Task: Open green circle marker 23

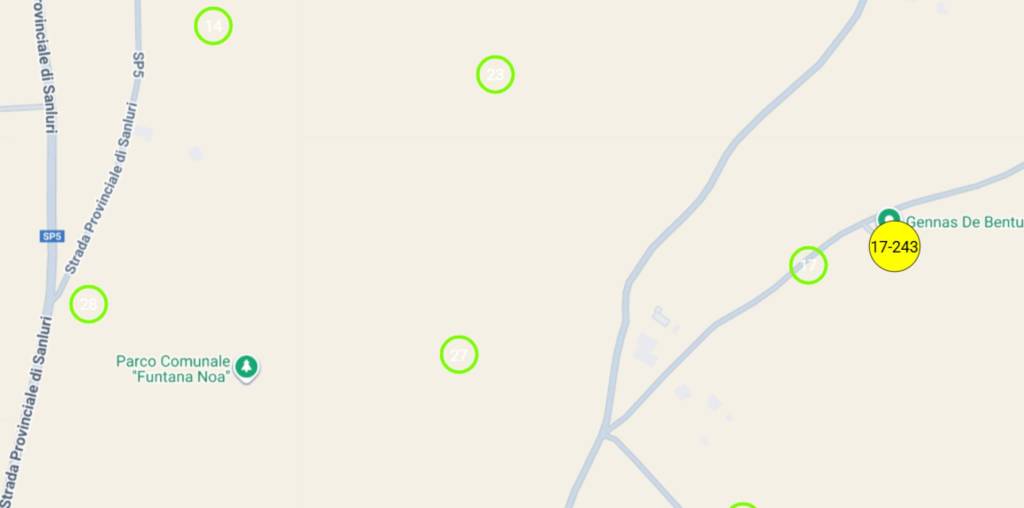Action: pos(495,75)
